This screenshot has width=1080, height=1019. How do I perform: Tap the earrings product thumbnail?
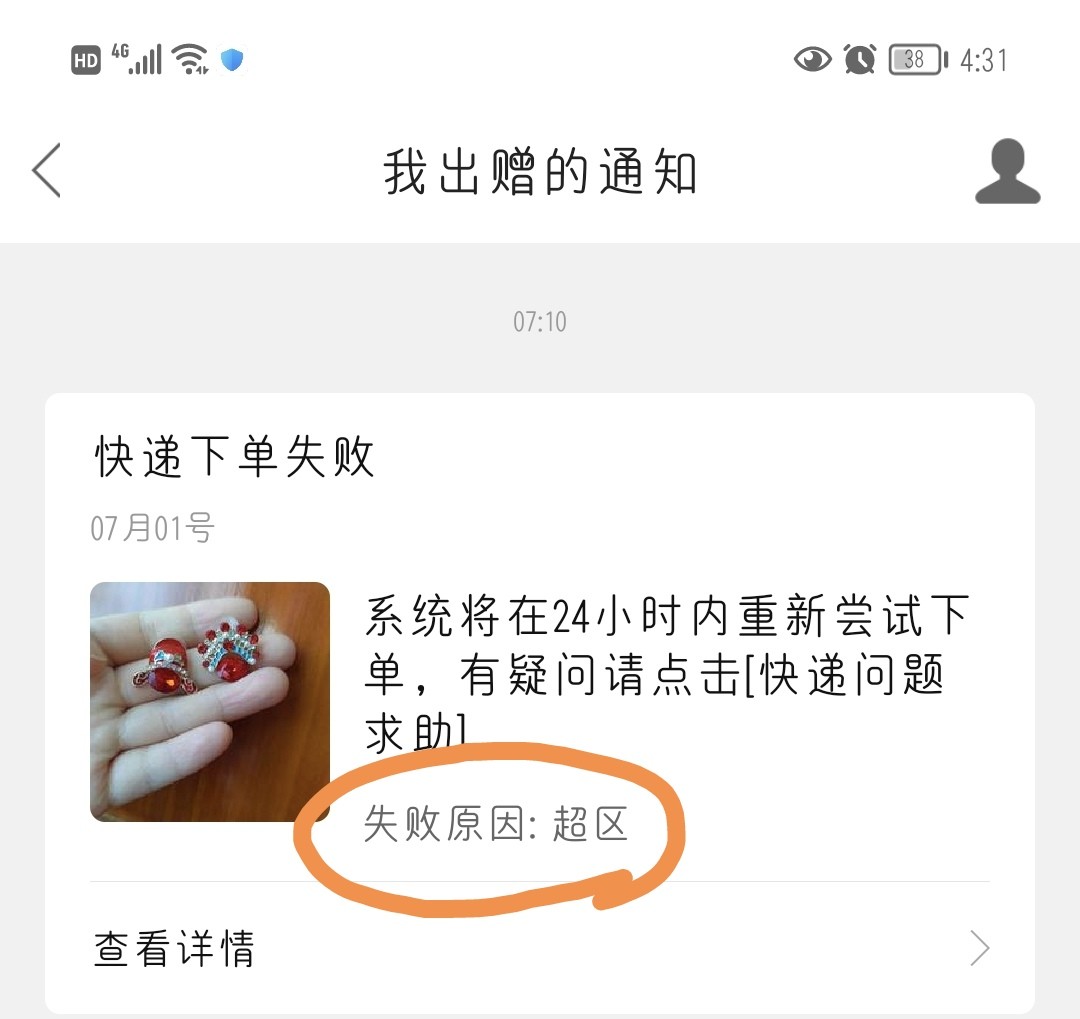[210, 701]
